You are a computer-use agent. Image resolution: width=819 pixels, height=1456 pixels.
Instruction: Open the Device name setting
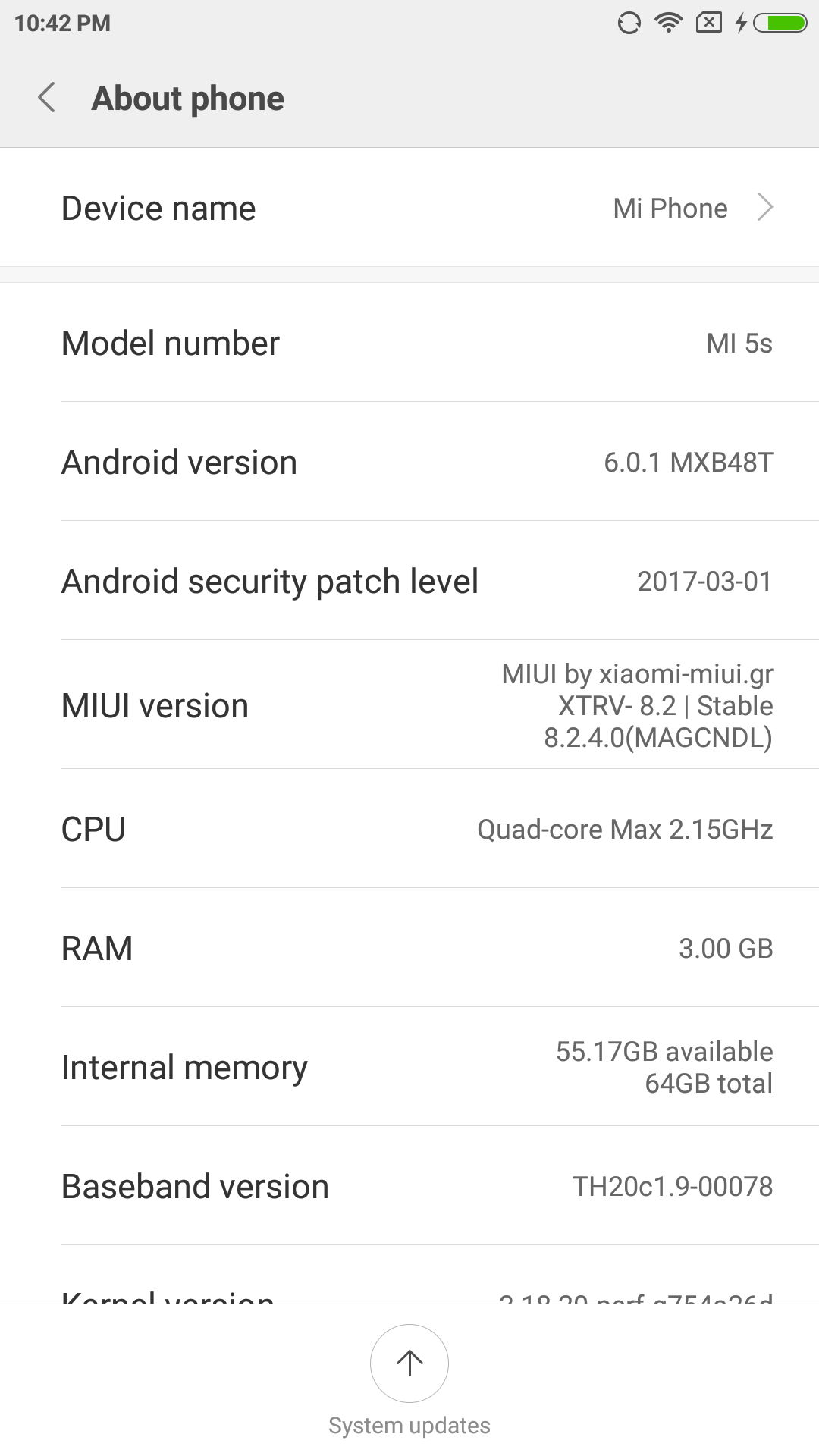409,208
